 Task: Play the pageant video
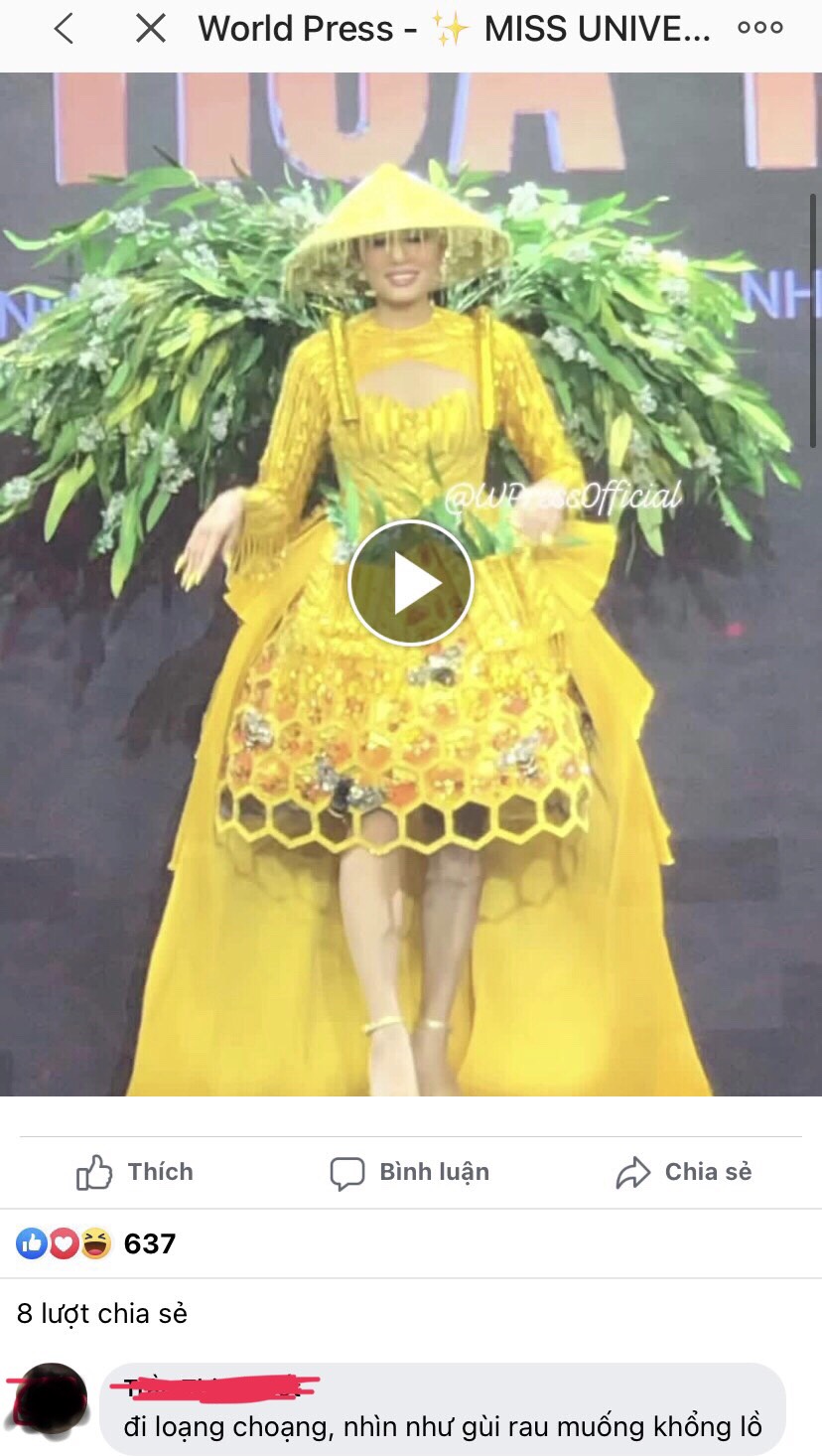411,584
